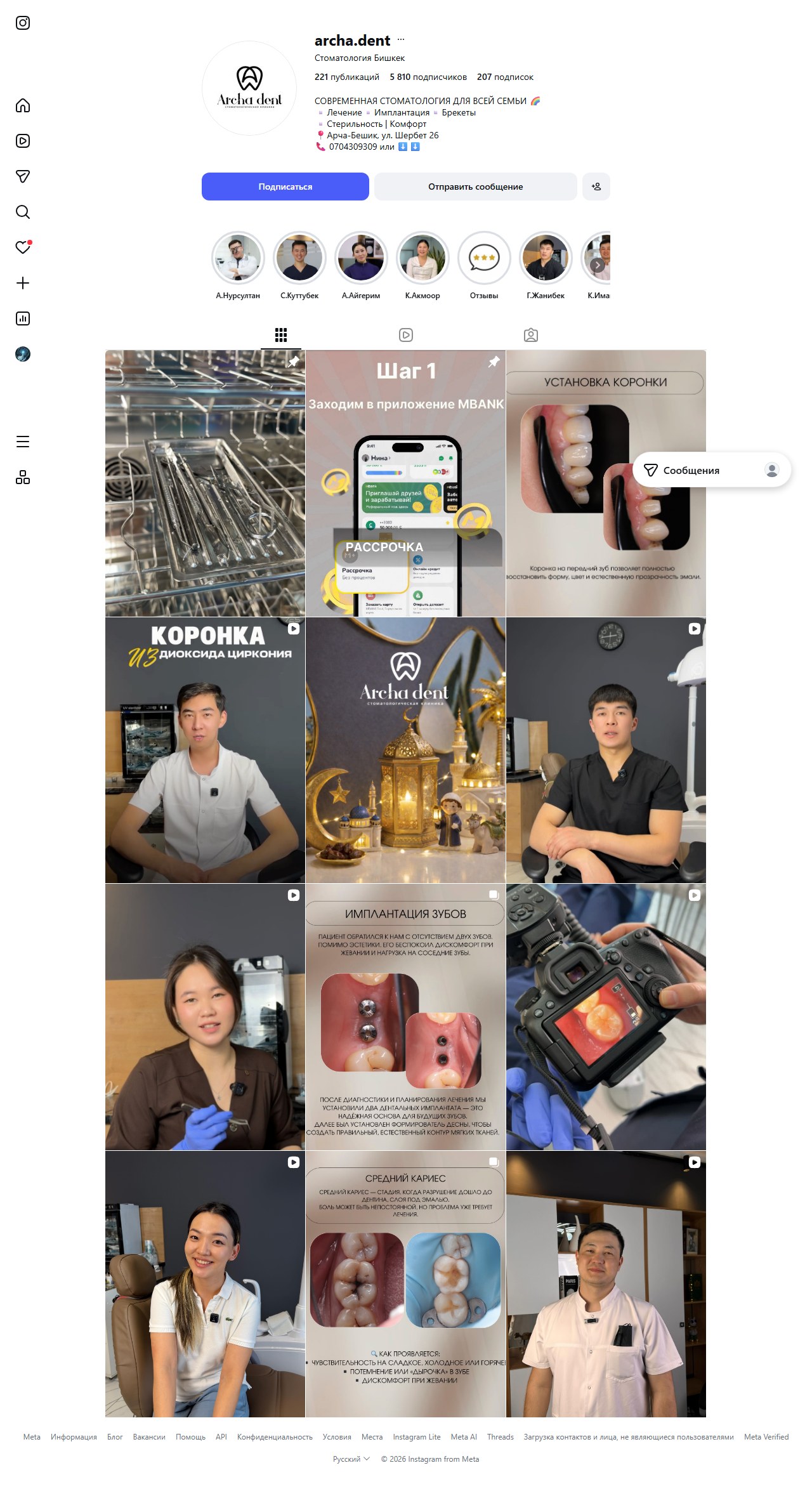The height and width of the screenshot is (1503, 812).
Task: Open the Г.Жанибек story highlight
Action: tap(546, 258)
